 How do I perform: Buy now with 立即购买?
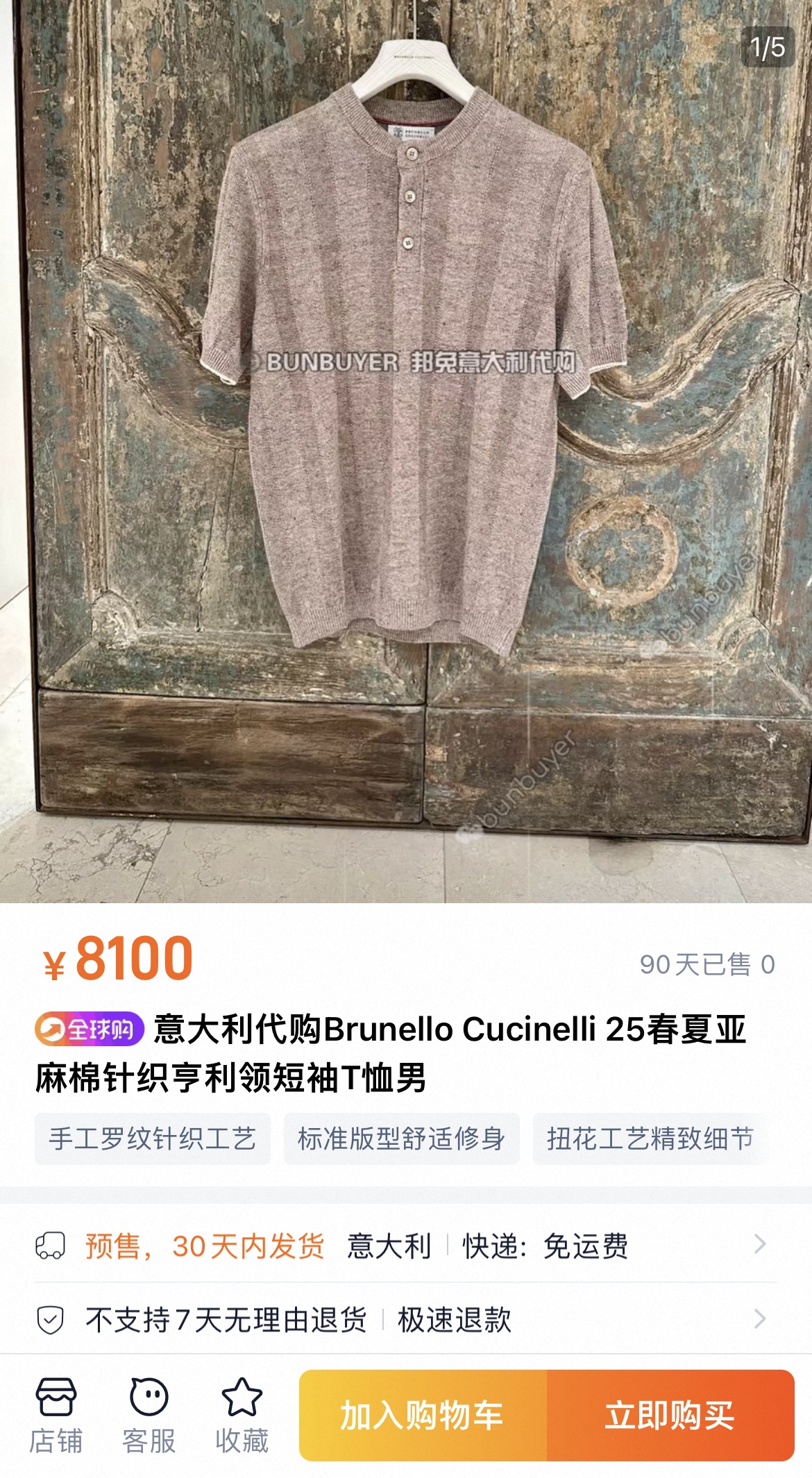(670, 1416)
